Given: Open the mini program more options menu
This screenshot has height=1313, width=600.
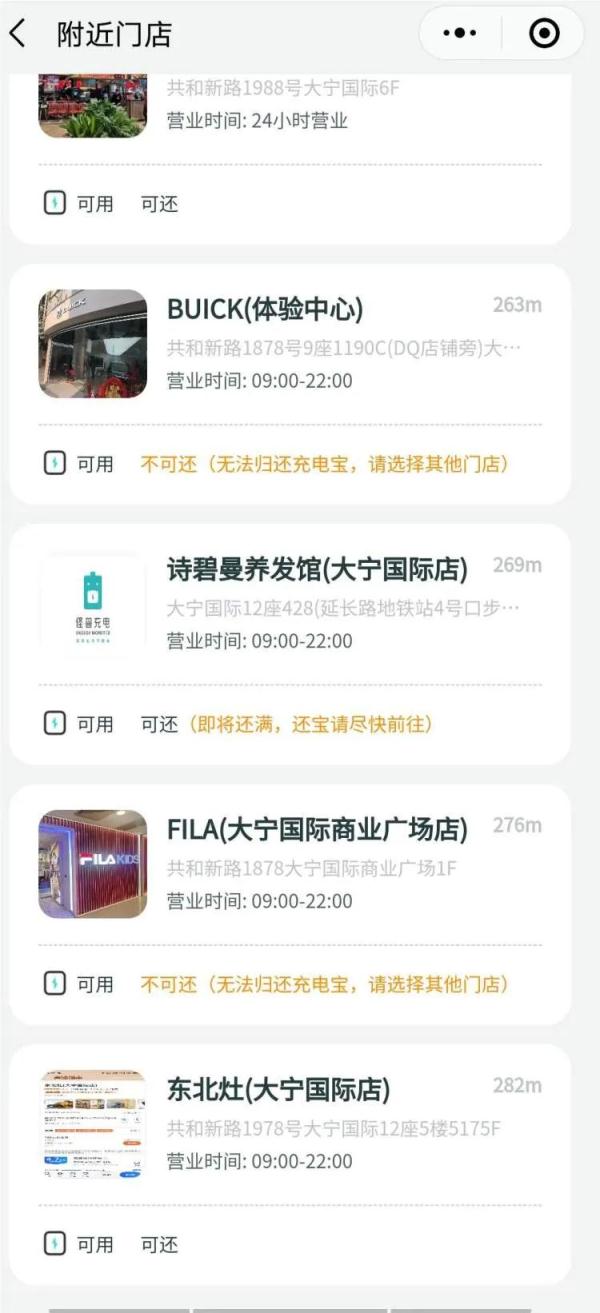Looking at the screenshot, I should coord(459,34).
